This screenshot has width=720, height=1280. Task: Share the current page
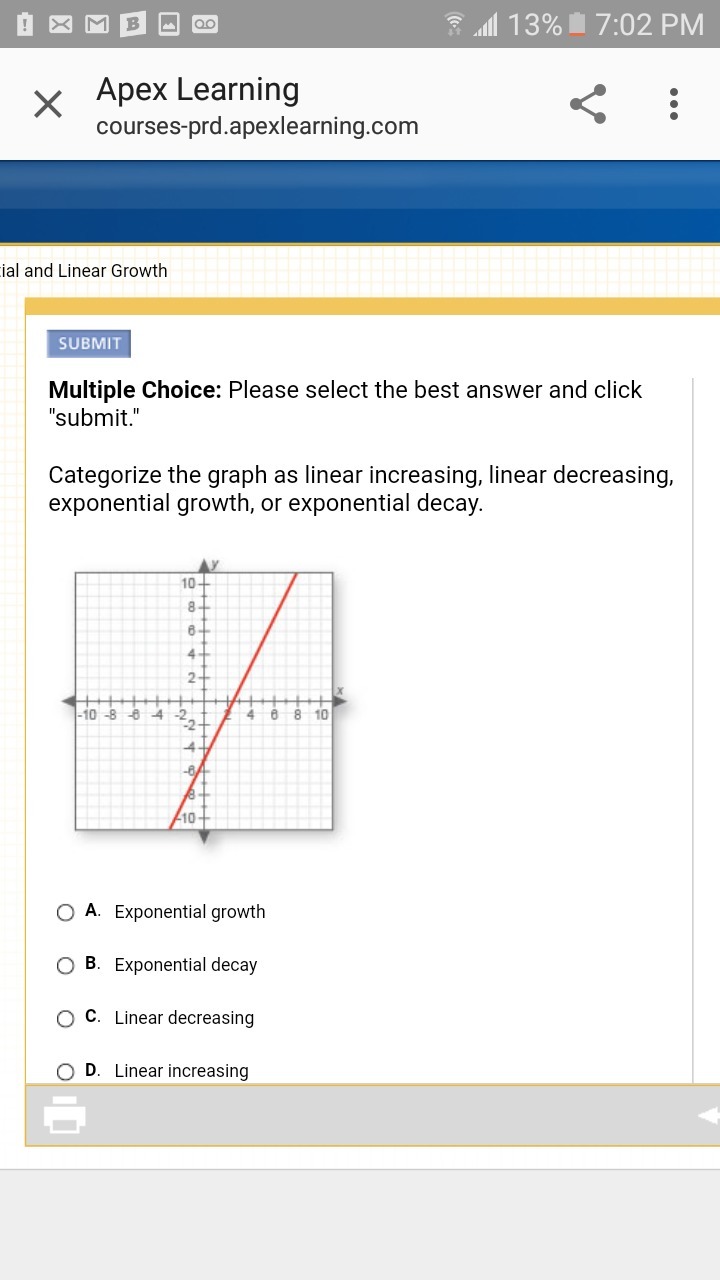588,104
